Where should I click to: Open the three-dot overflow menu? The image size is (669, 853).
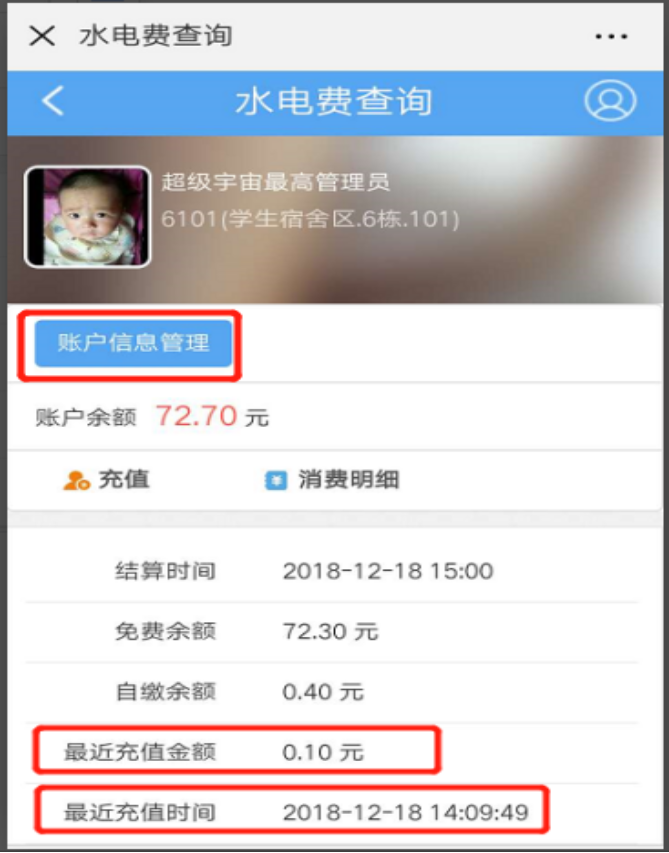tap(611, 37)
